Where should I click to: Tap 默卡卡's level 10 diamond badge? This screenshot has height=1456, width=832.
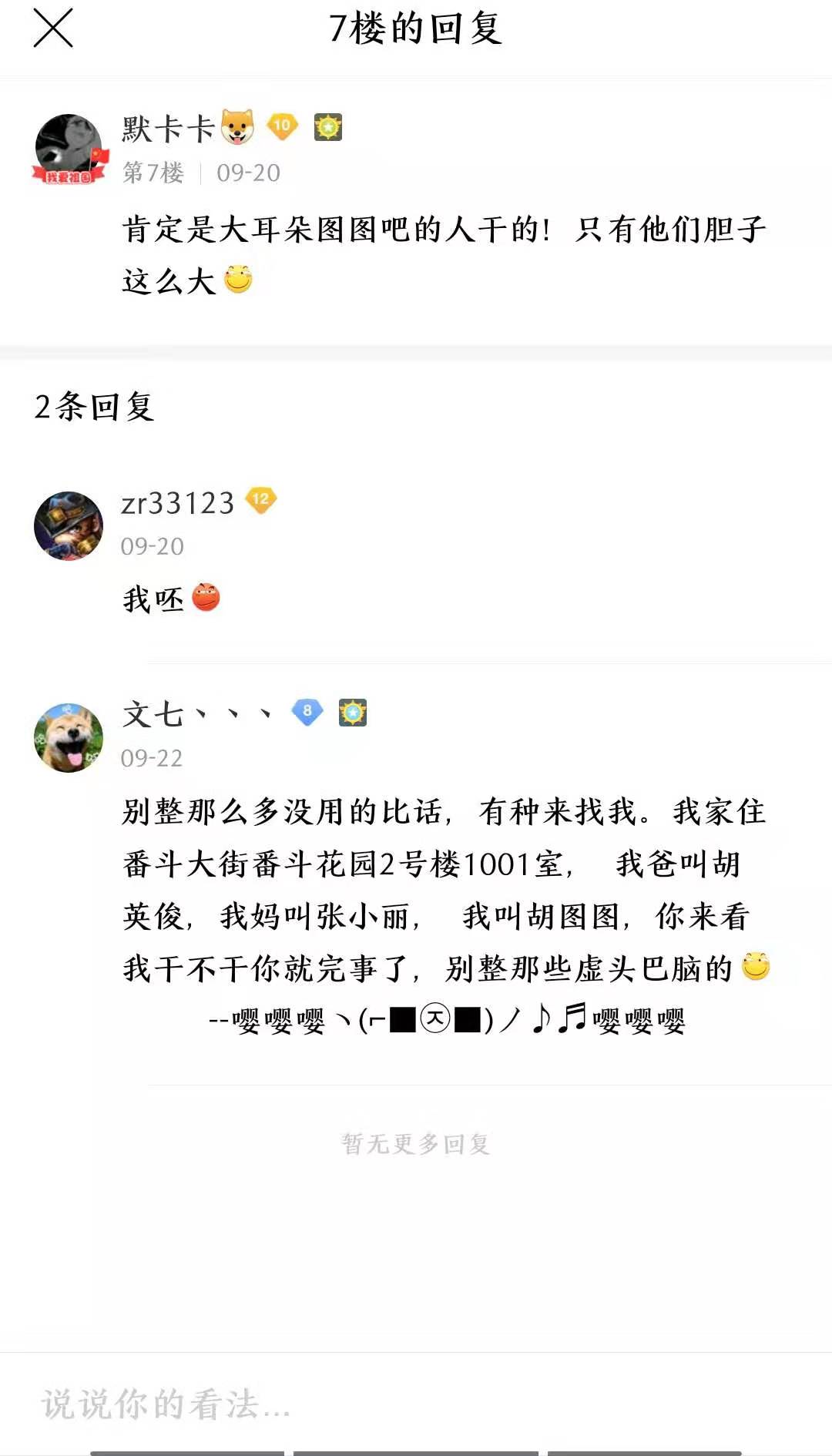(282, 126)
